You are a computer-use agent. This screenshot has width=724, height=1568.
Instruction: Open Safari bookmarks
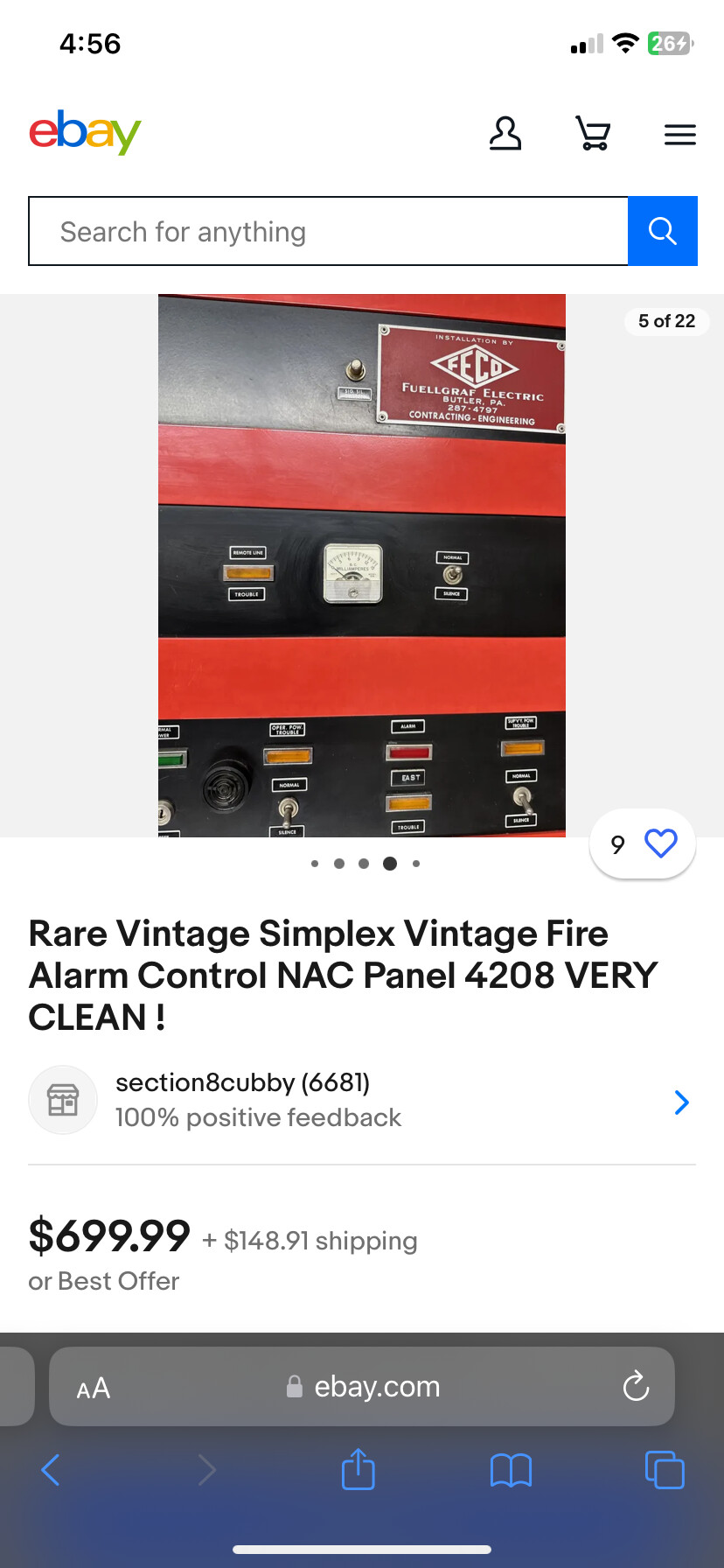511,1470
